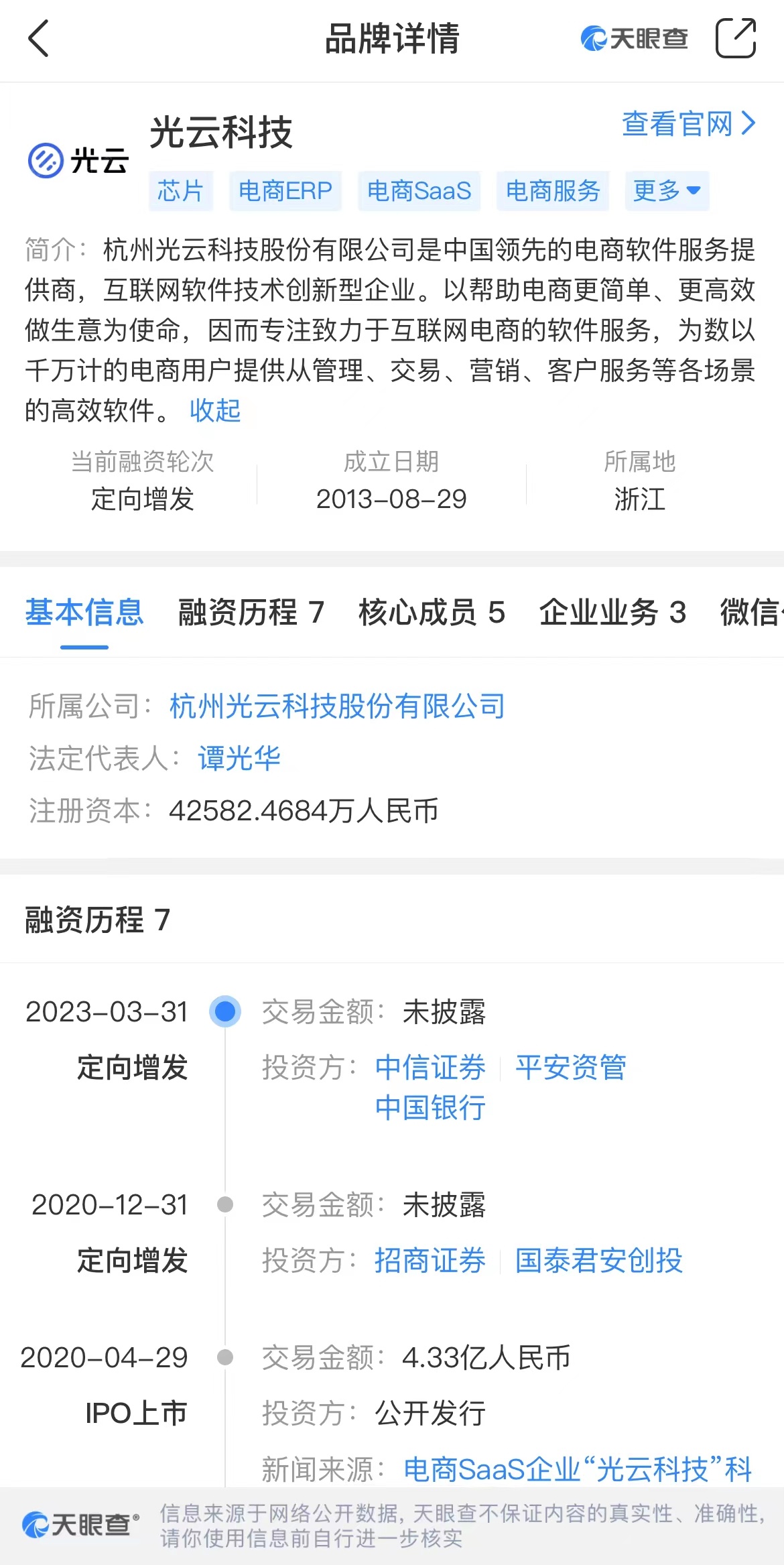Open investor 中信证券
784x1565 pixels.
430,1067
